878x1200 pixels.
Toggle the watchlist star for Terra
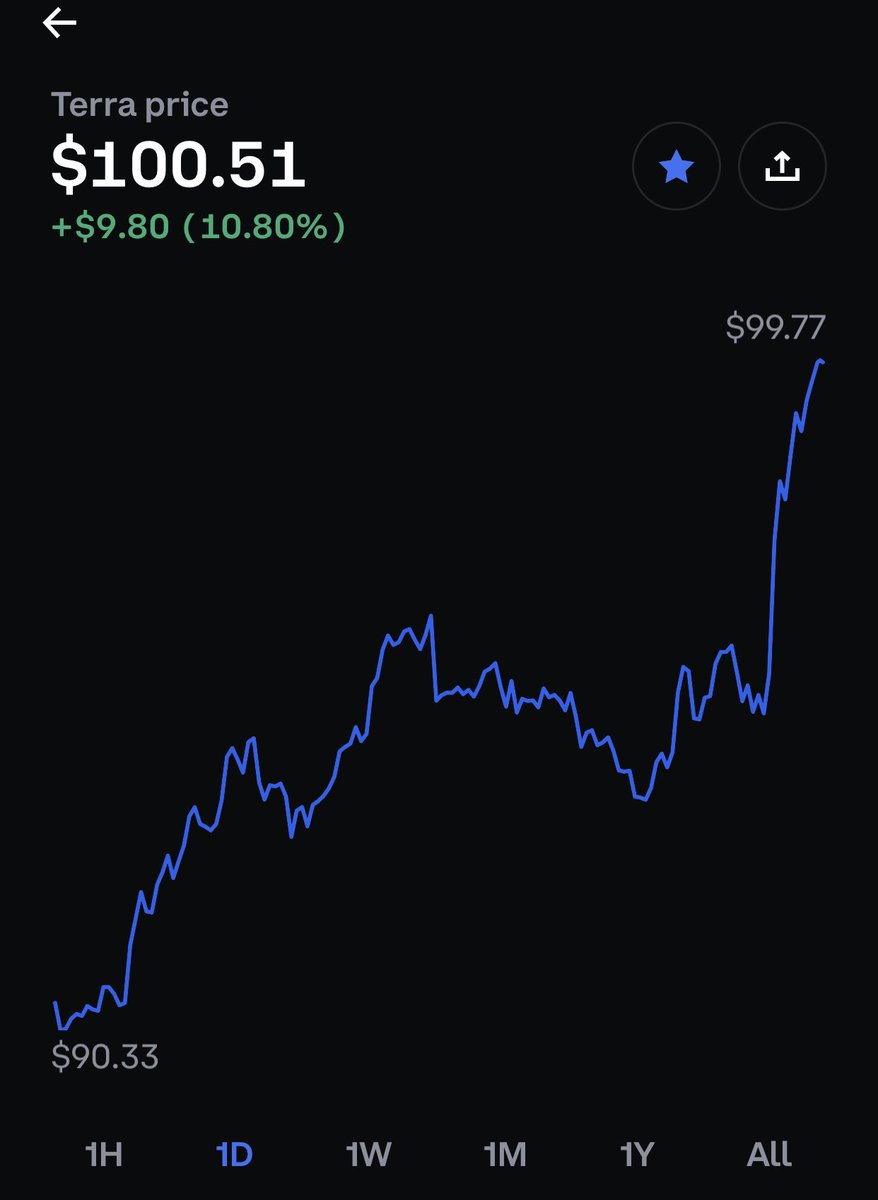[x=677, y=168]
